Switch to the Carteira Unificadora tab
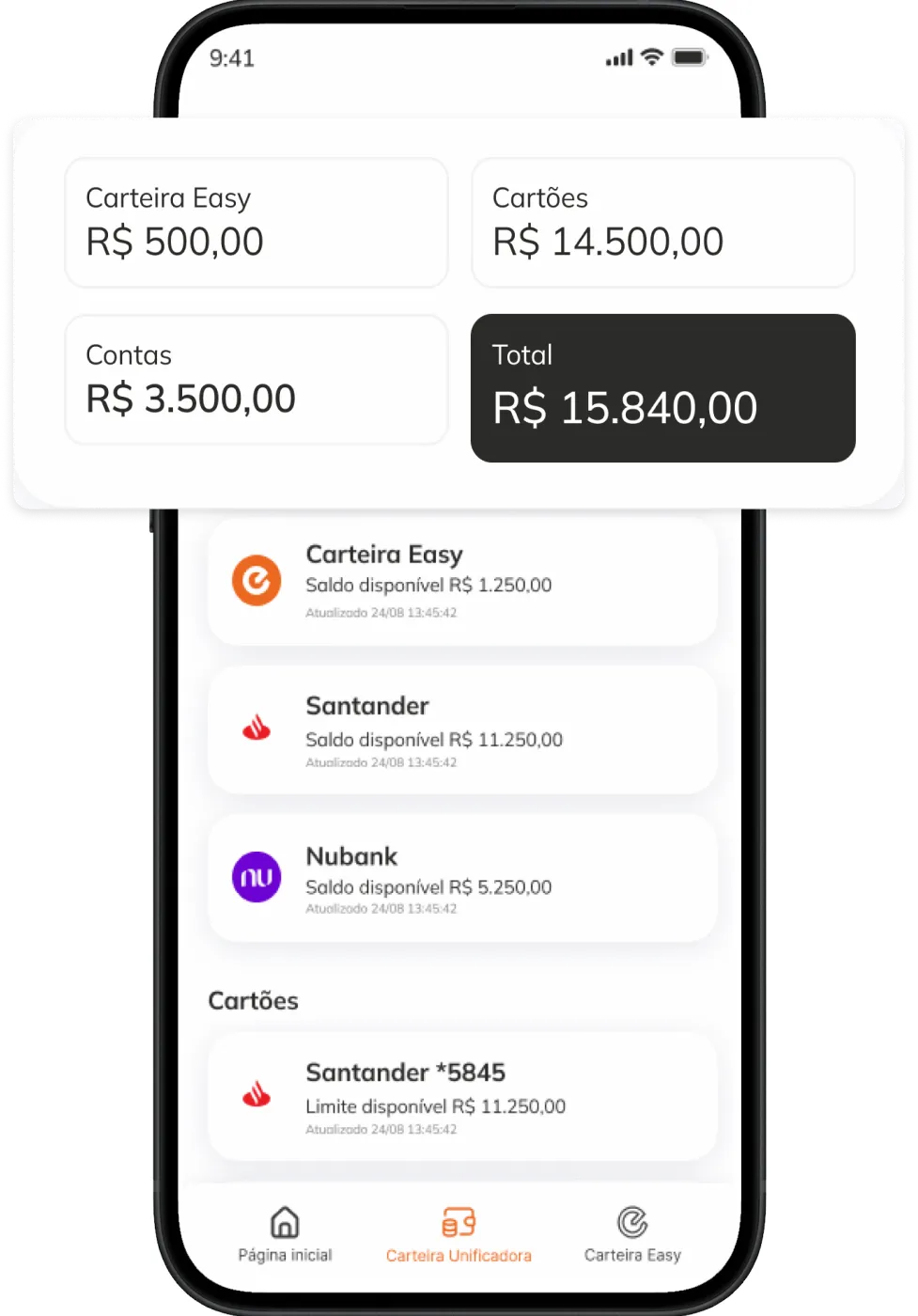This screenshot has width=918, height=1316. [459, 1236]
